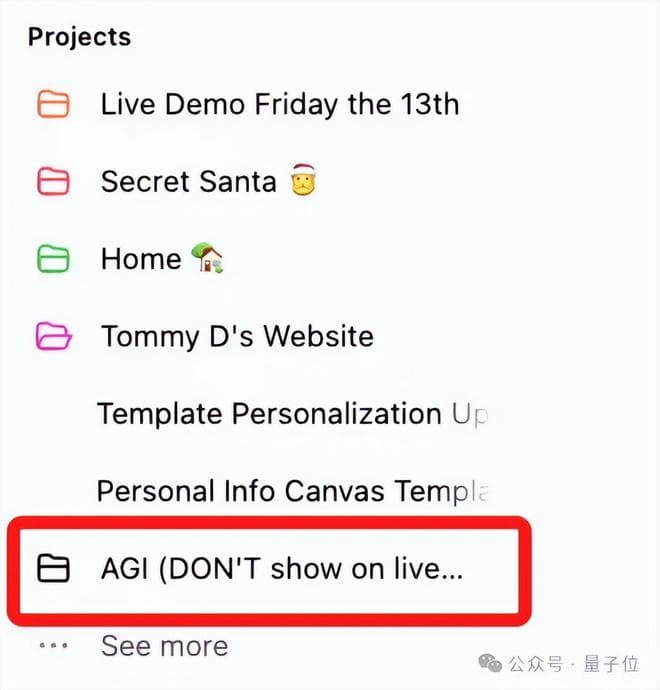
Task: Select the Tommy D's Website project
Action: click(x=237, y=336)
